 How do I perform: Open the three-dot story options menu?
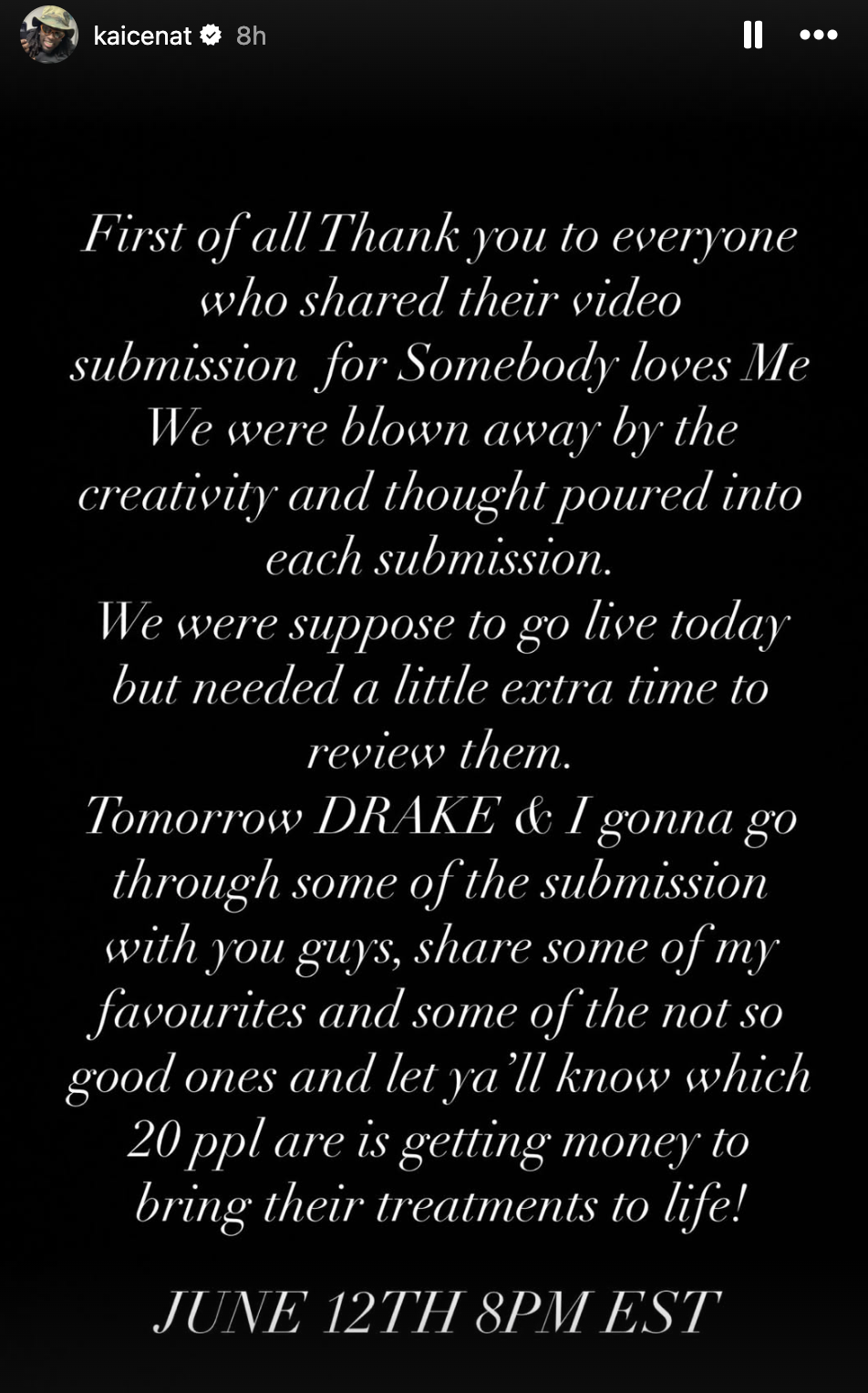(x=818, y=36)
